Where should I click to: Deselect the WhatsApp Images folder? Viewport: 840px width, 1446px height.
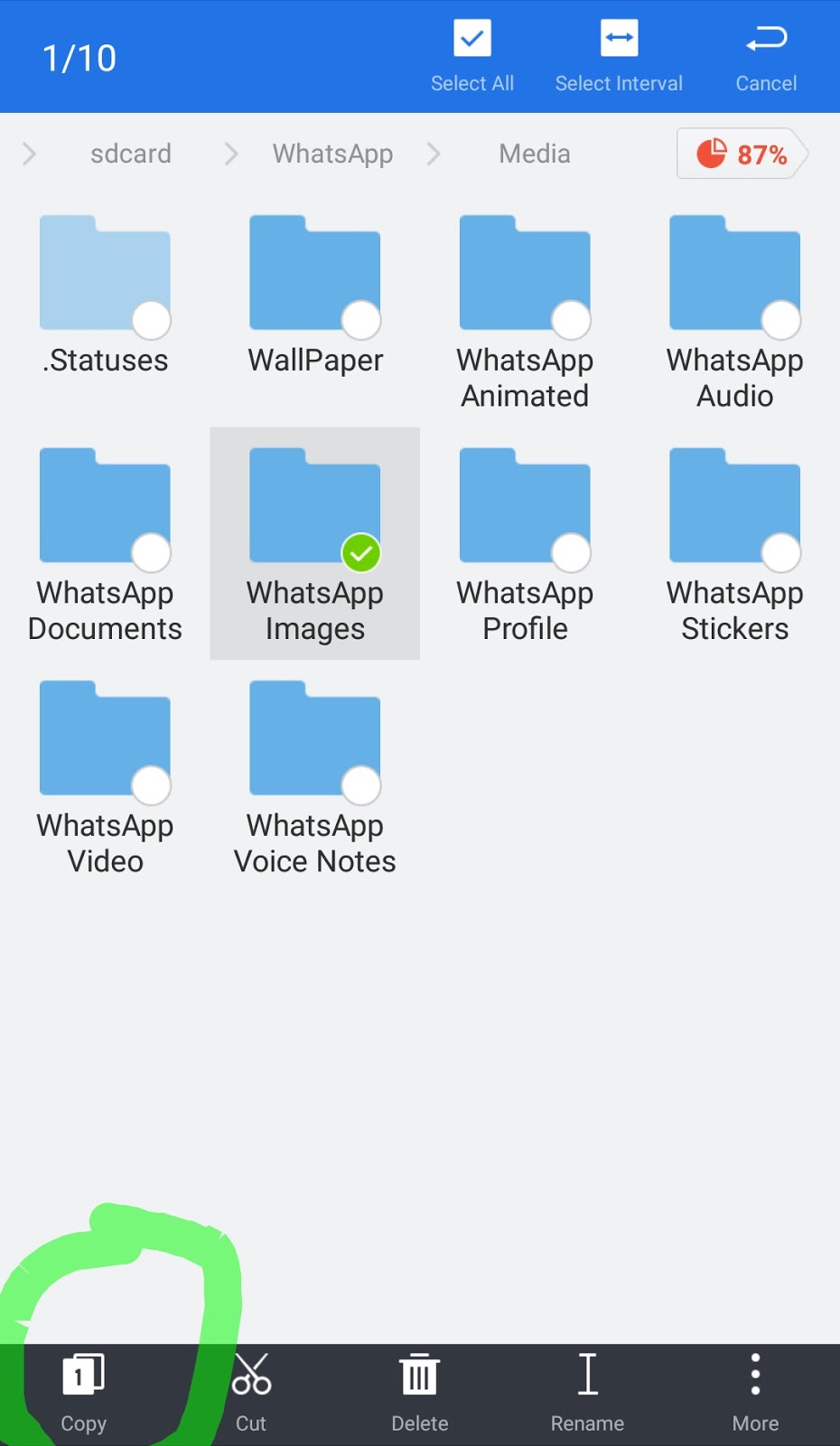[x=315, y=544]
